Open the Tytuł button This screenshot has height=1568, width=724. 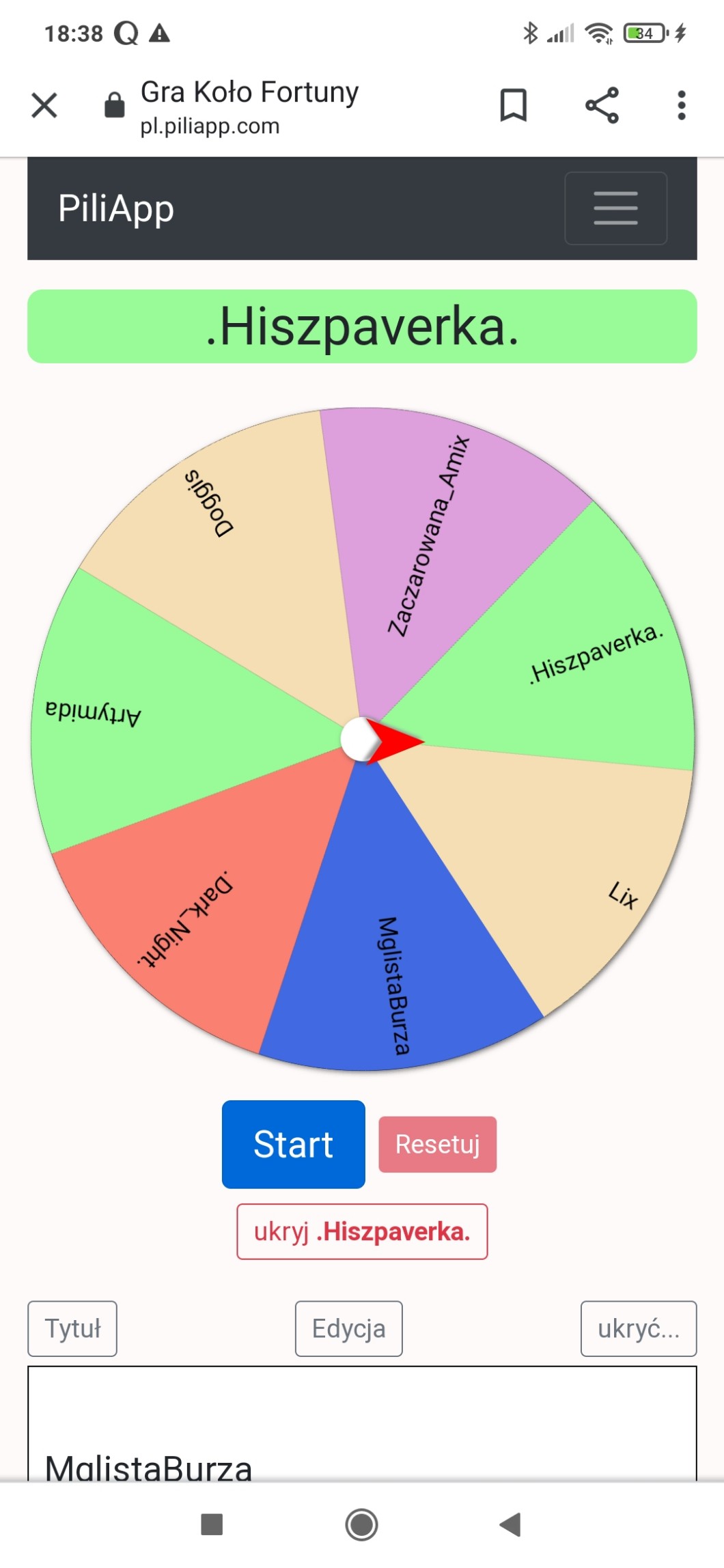72,1328
